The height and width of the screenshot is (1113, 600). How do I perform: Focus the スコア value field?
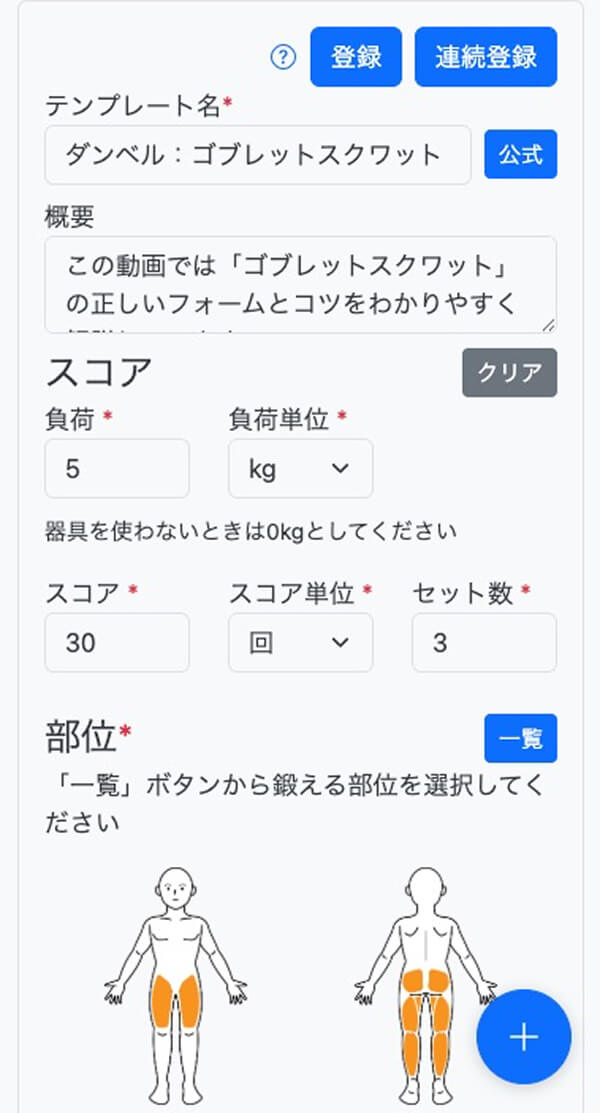point(117,642)
